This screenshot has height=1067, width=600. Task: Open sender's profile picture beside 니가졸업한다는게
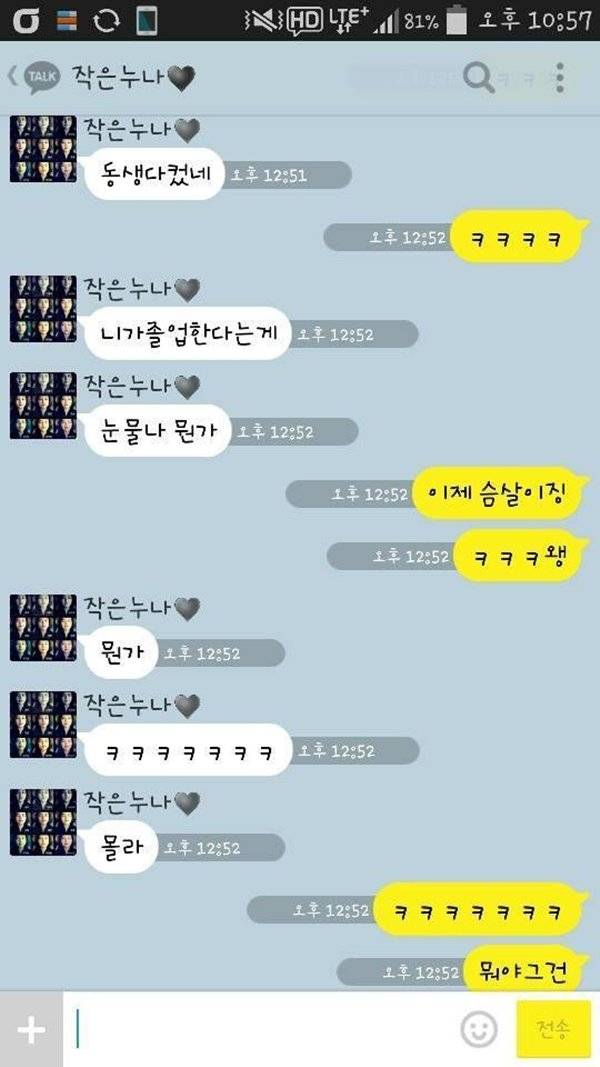pos(43,309)
